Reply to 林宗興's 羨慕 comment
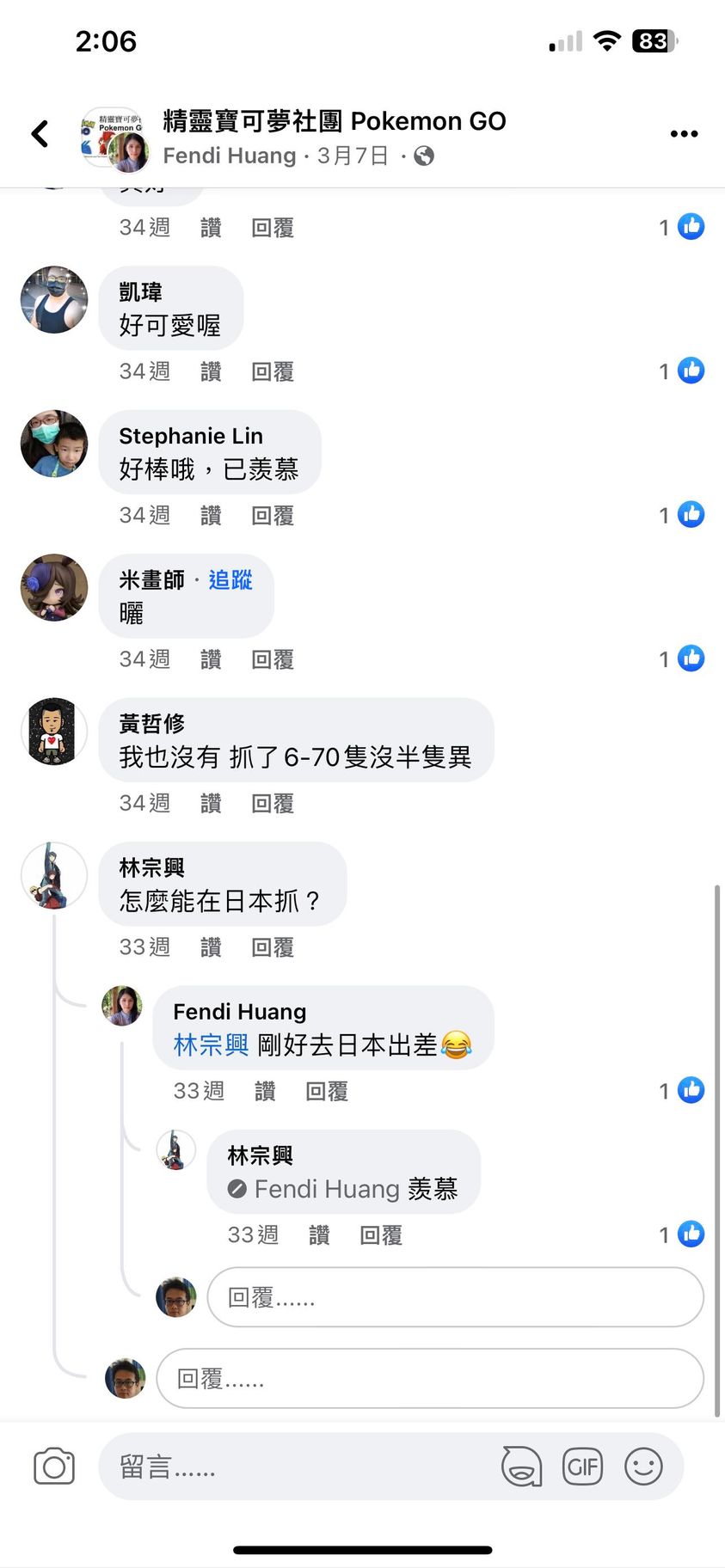The height and width of the screenshot is (1568, 725). click(381, 1235)
